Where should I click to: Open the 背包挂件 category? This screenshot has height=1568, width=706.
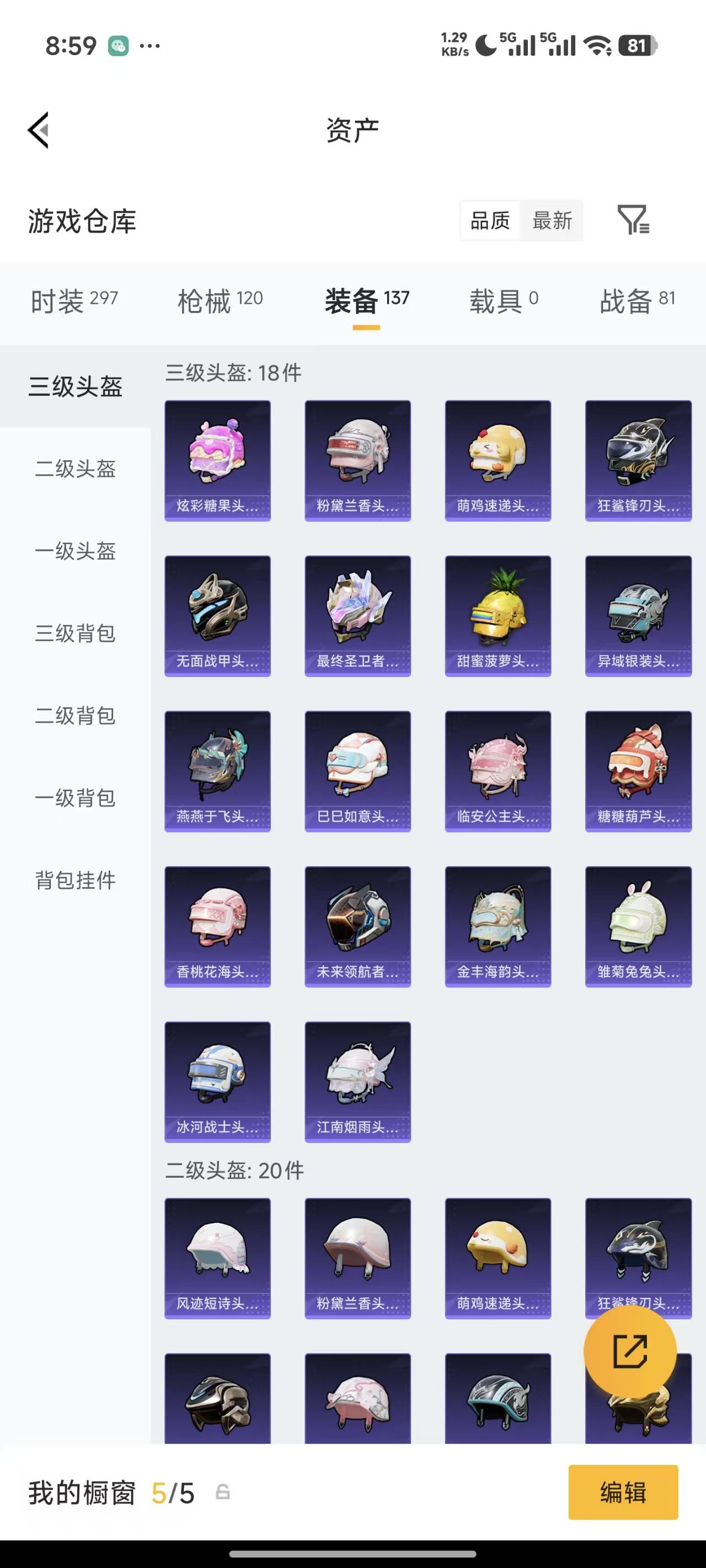coord(76,880)
